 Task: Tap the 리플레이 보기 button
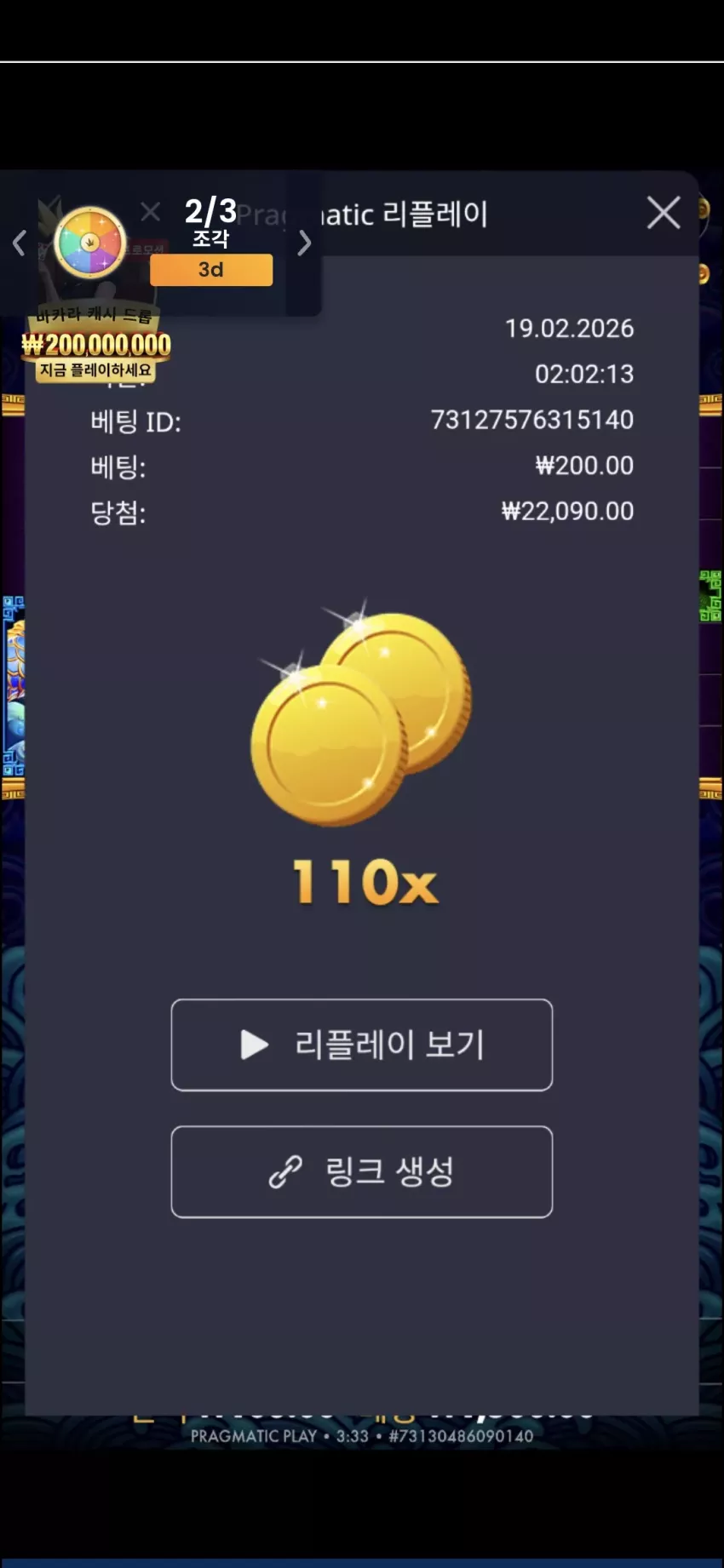point(362,1044)
